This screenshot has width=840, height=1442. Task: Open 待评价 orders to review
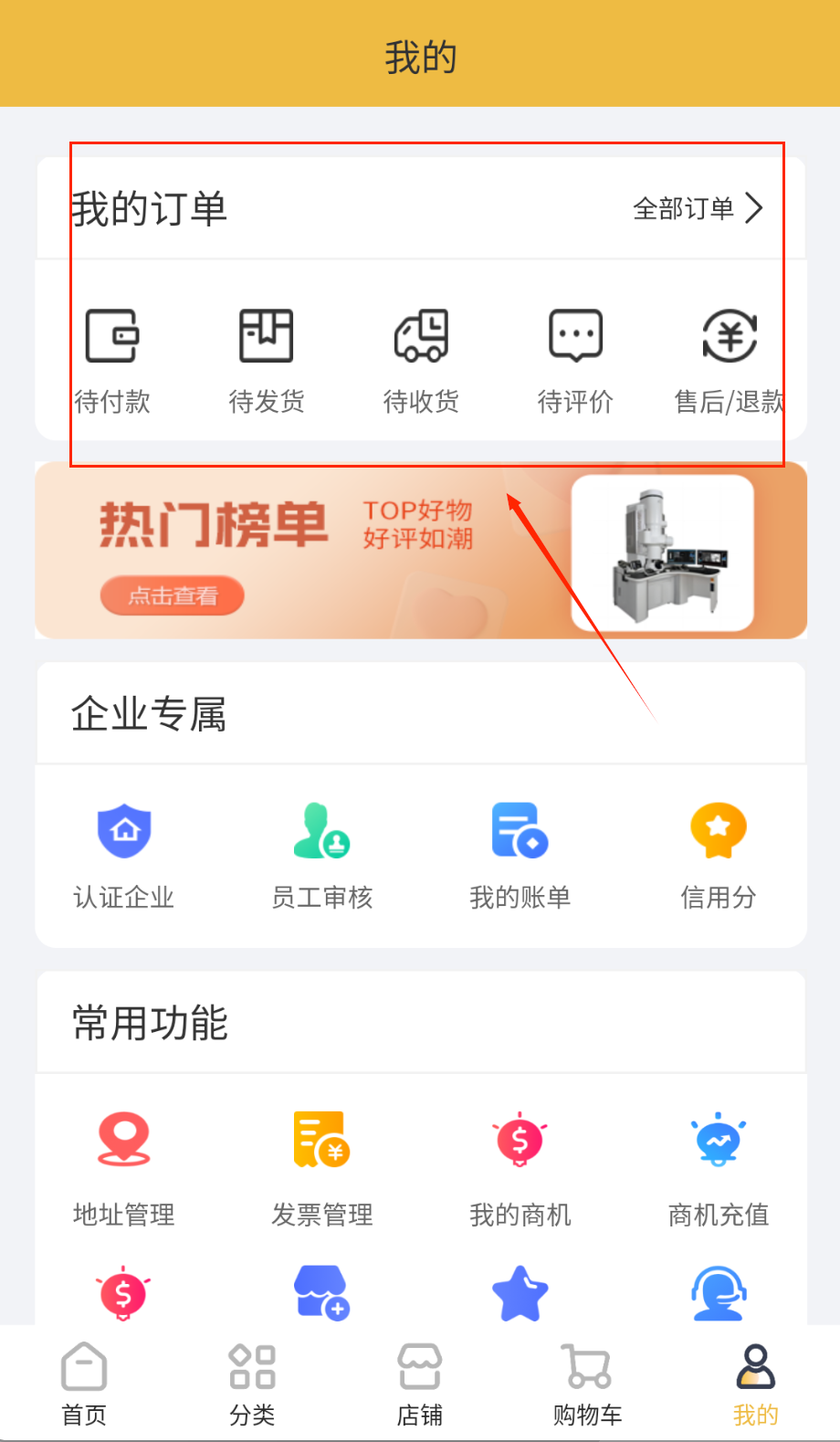tap(575, 359)
